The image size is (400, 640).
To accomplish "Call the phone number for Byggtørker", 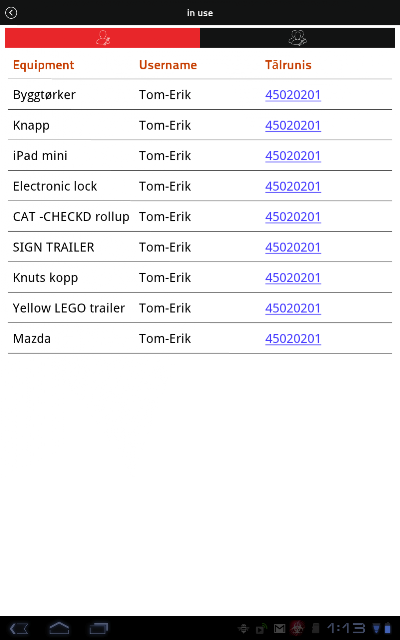I will 293,95.
